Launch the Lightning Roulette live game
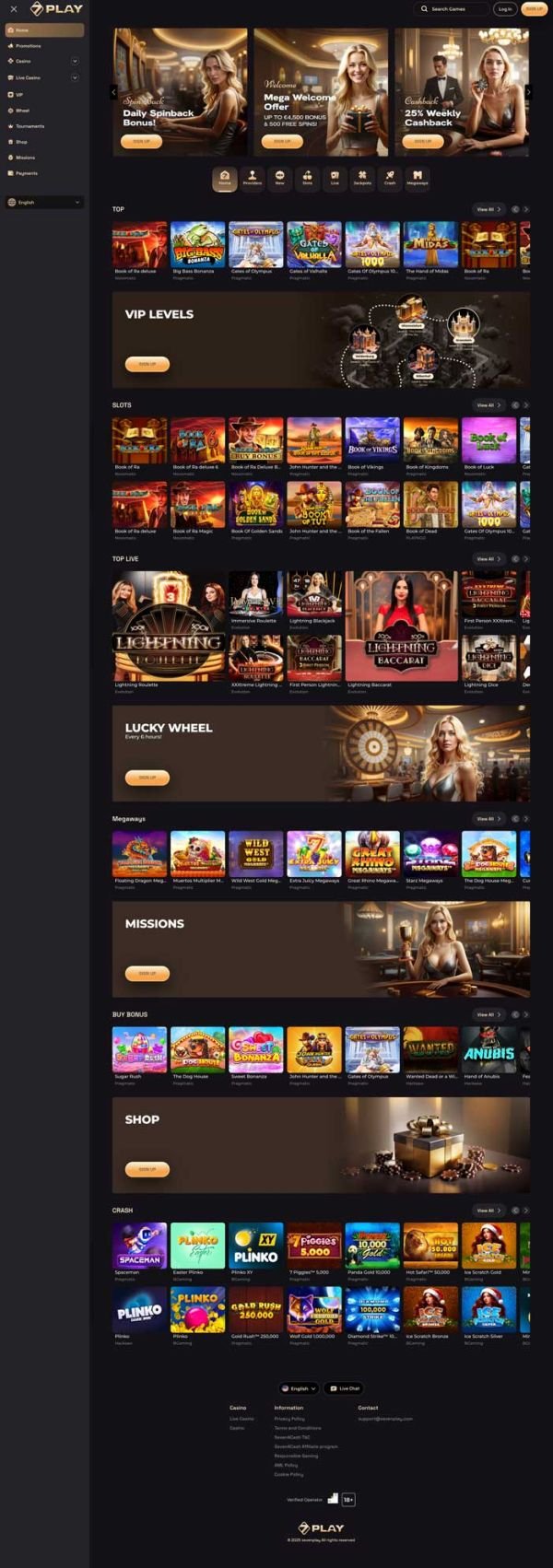This screenshot has width=553, height=1568. (169, 626)
